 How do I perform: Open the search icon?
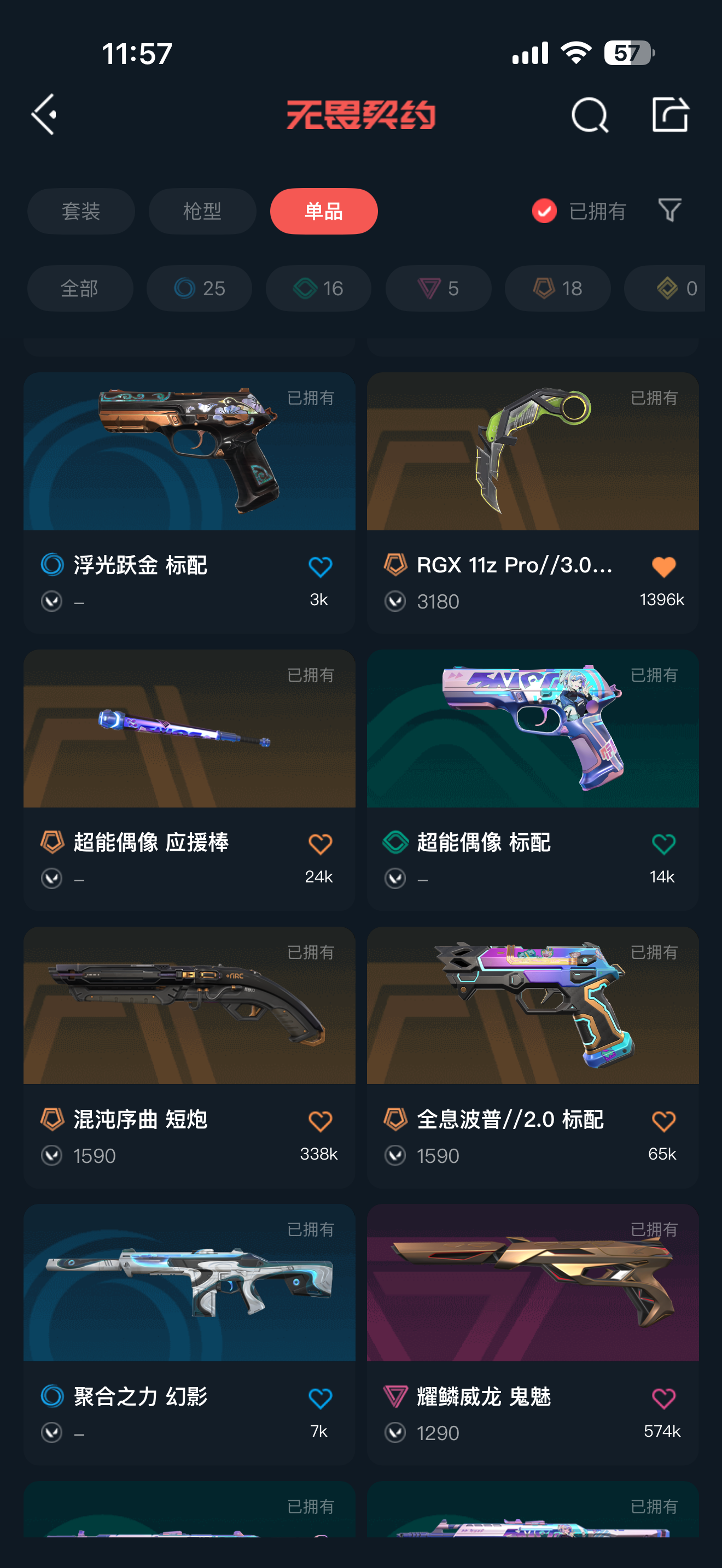coord(589,115)
